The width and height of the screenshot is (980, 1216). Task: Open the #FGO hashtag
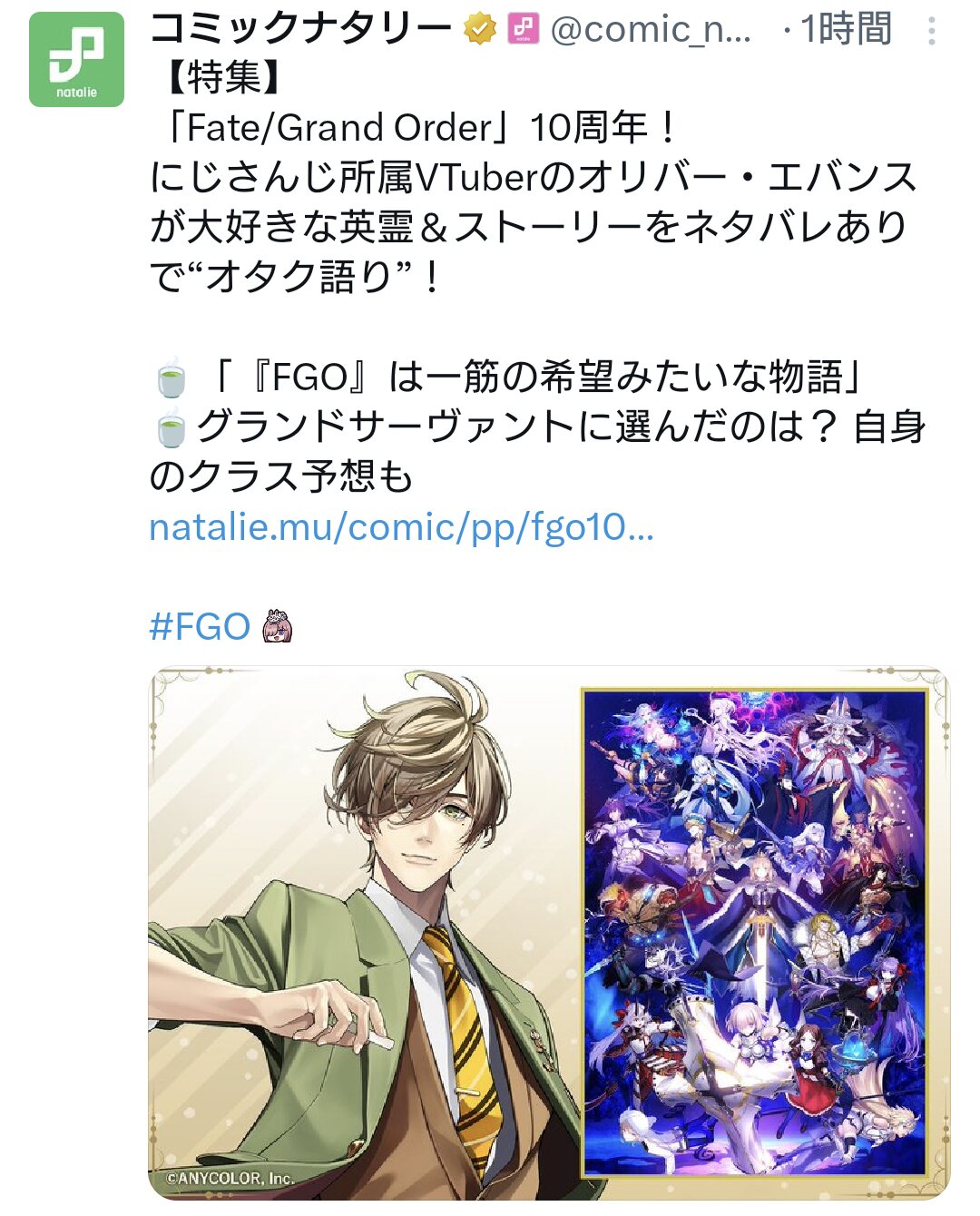pos(200,626)
